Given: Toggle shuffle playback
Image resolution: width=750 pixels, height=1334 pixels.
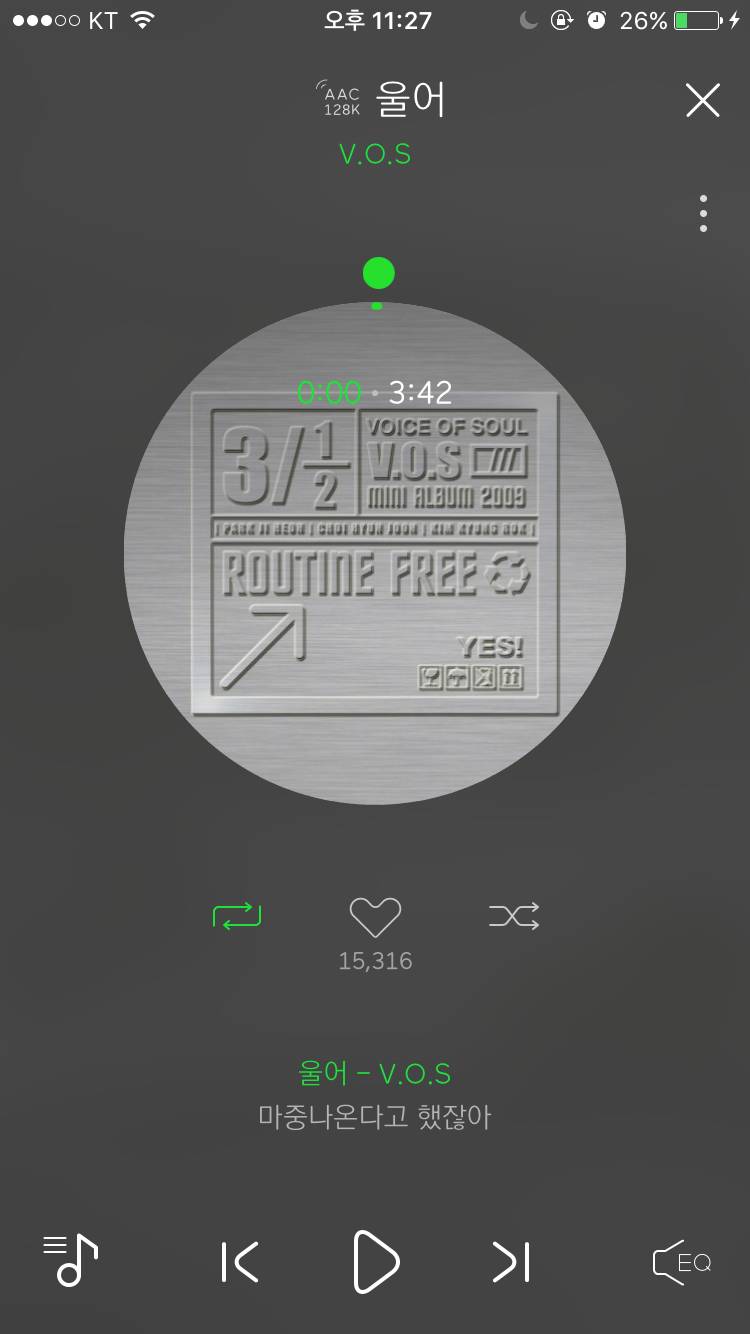Looking at the screenshot, I should pyautogui.click(x=514, y=916).
